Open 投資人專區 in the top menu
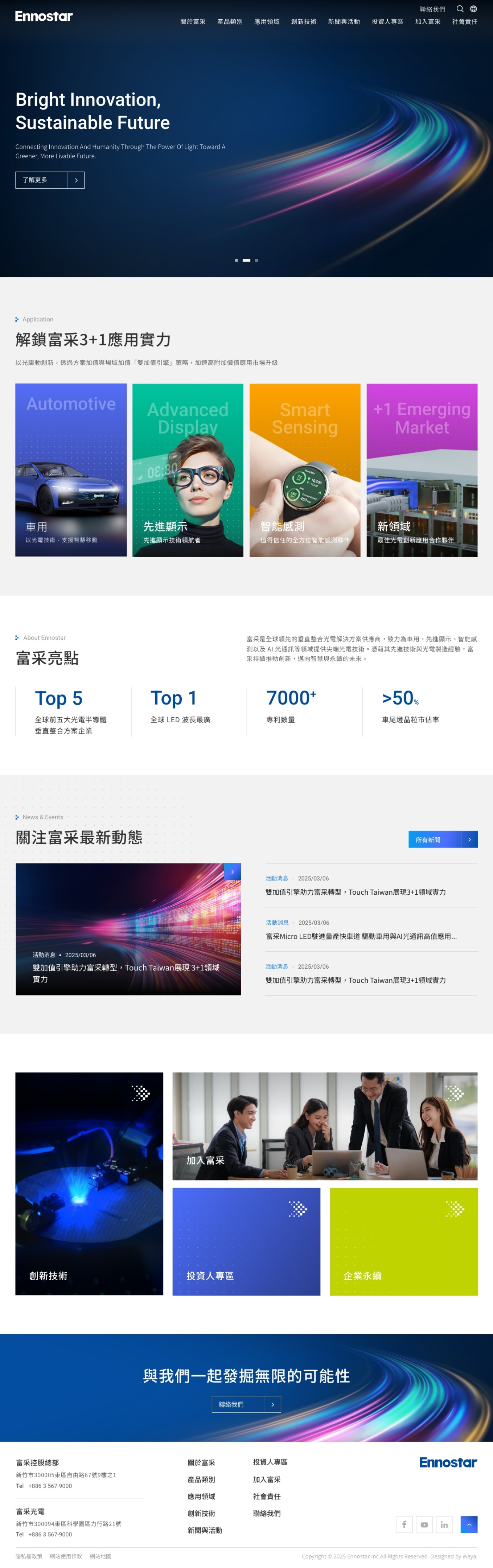Image resolution: width=493 pixels, height=1568 pixels. click(x=387, y=22)
